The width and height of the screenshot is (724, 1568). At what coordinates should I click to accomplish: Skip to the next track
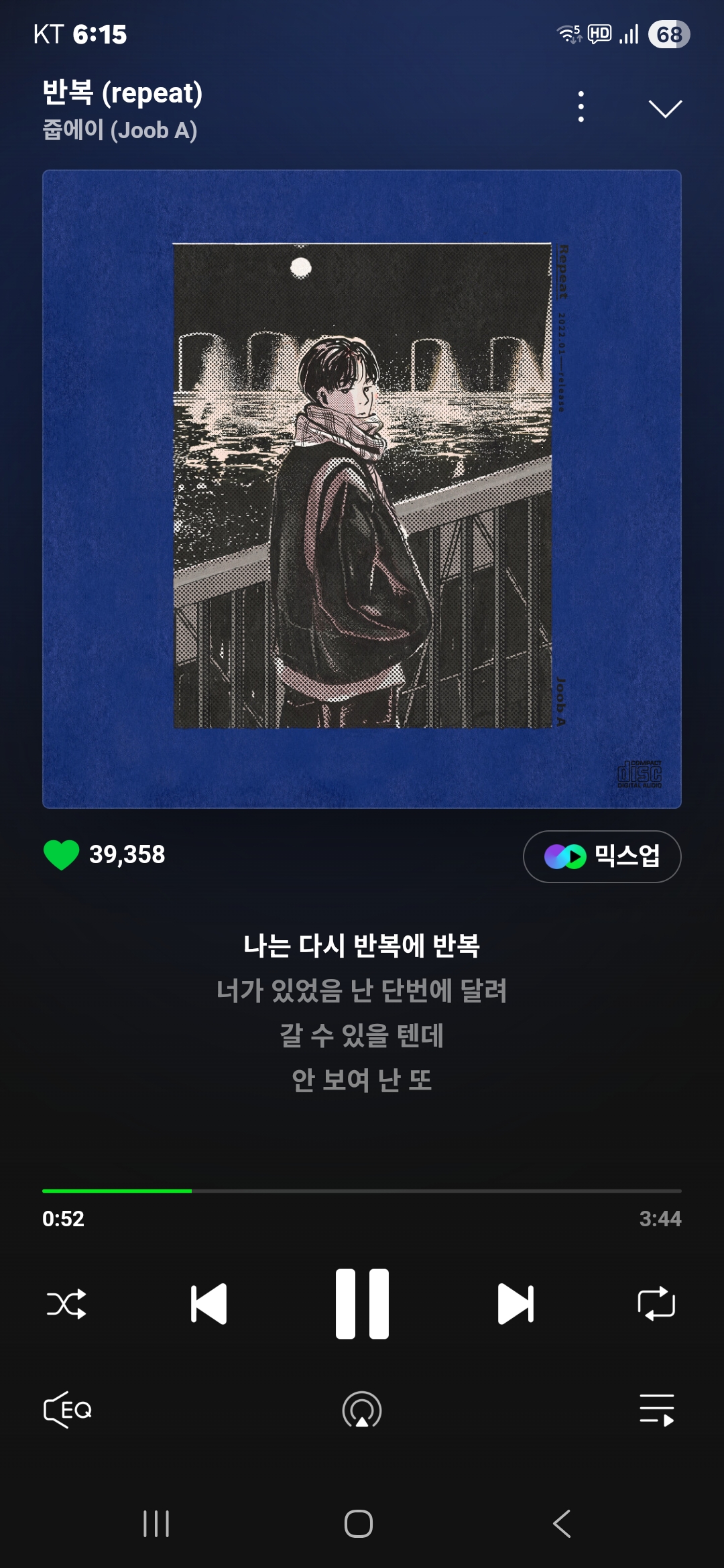(516, 1304)
